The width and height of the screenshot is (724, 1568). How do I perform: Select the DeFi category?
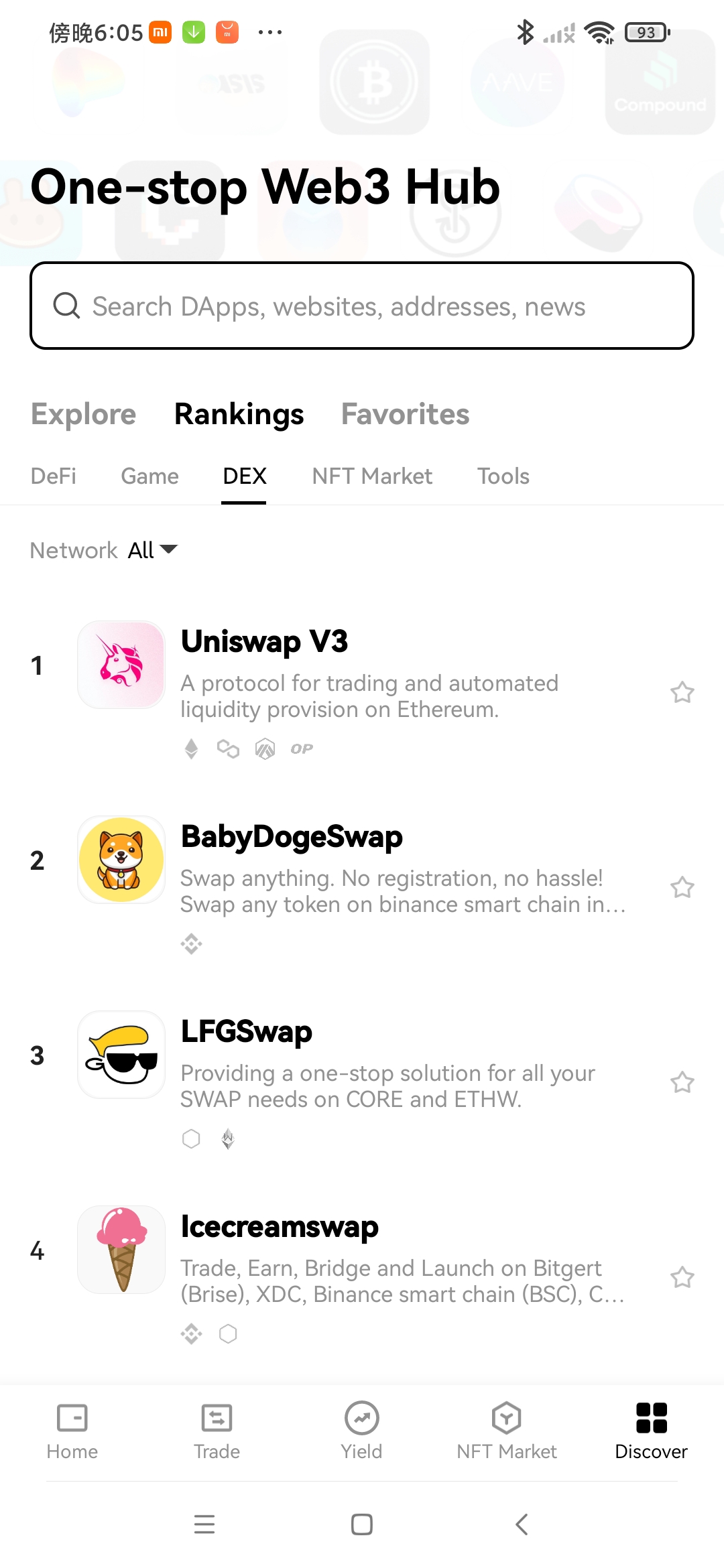[54, 476]
